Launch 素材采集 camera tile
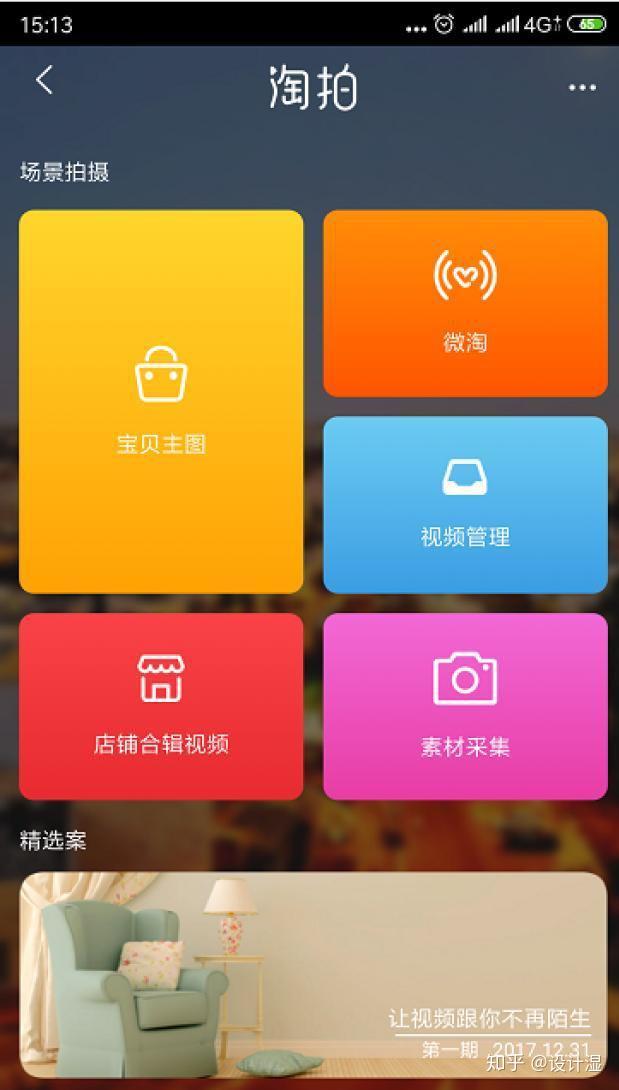Image resolution: width=619 pixels, height=1090 pixels. click(x=465, y=707)
